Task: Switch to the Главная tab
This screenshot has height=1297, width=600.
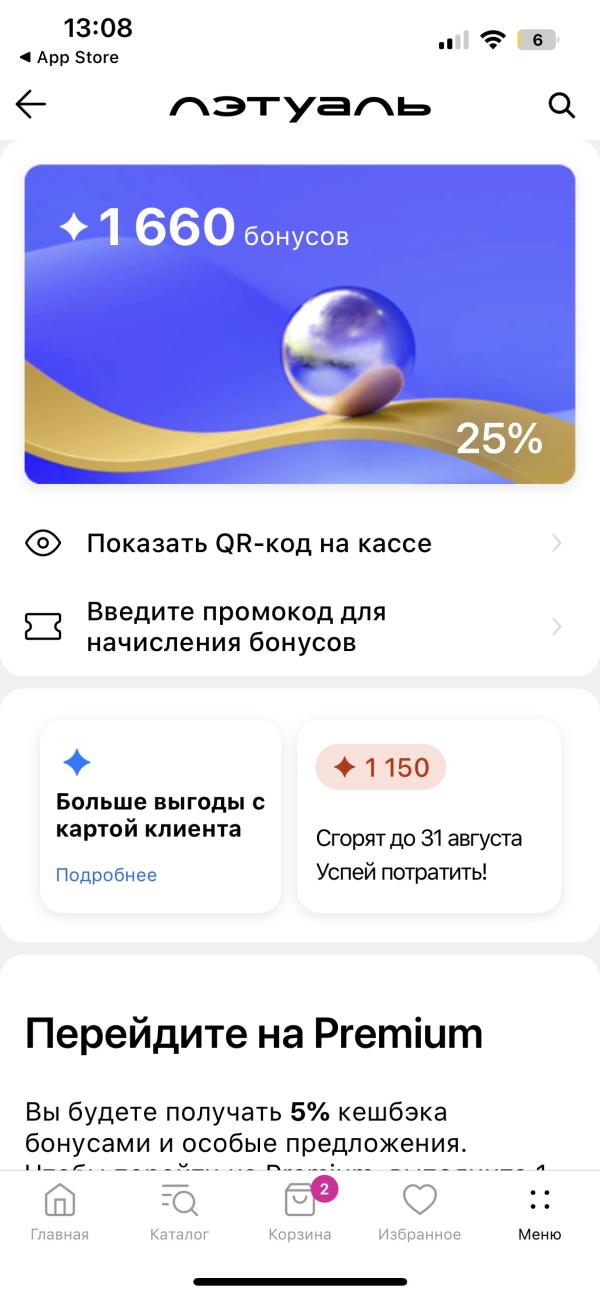Action: pos(60,1212)
